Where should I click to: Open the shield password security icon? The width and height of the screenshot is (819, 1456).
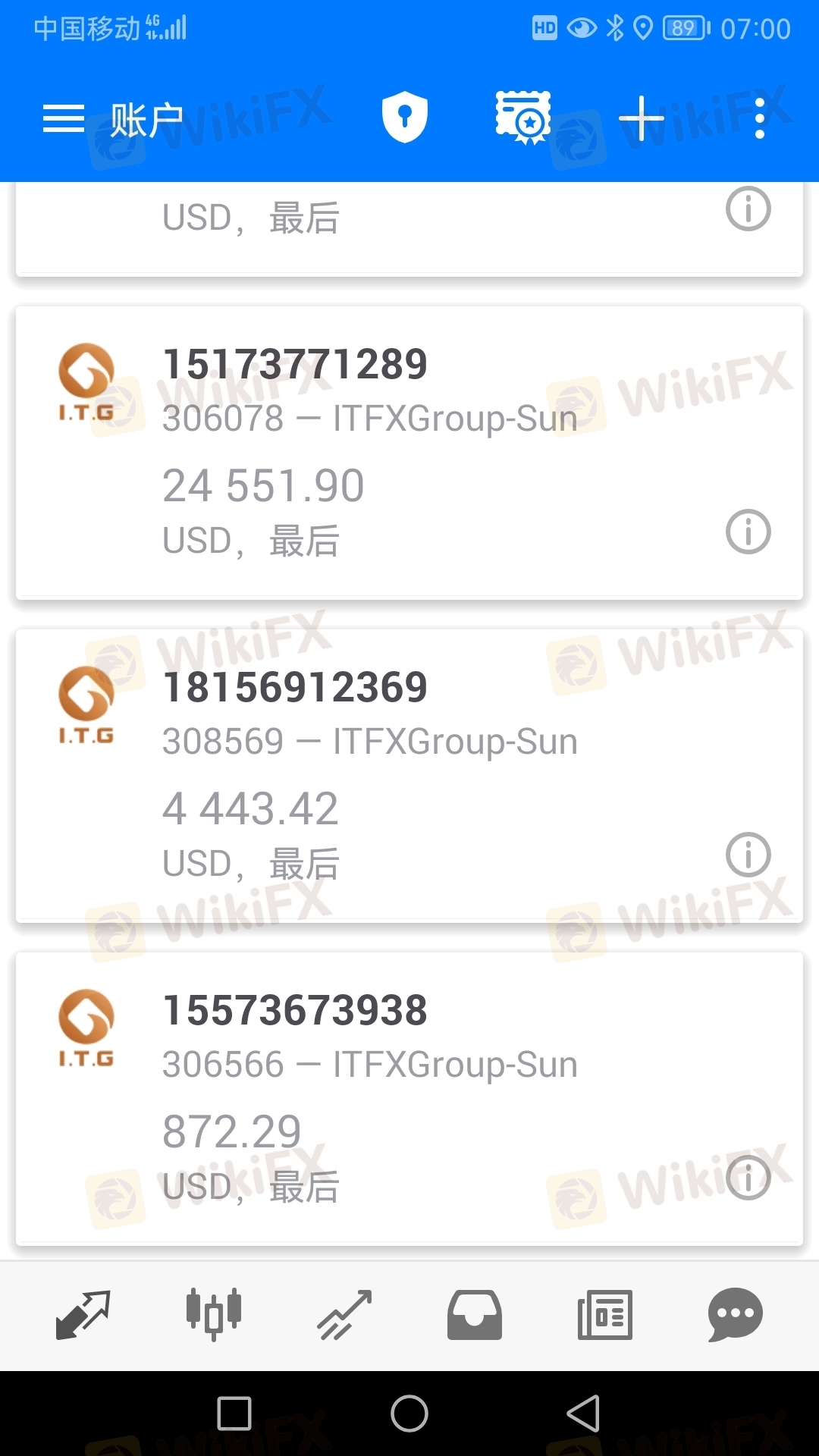pyautogui.click(x=404, y=117)
